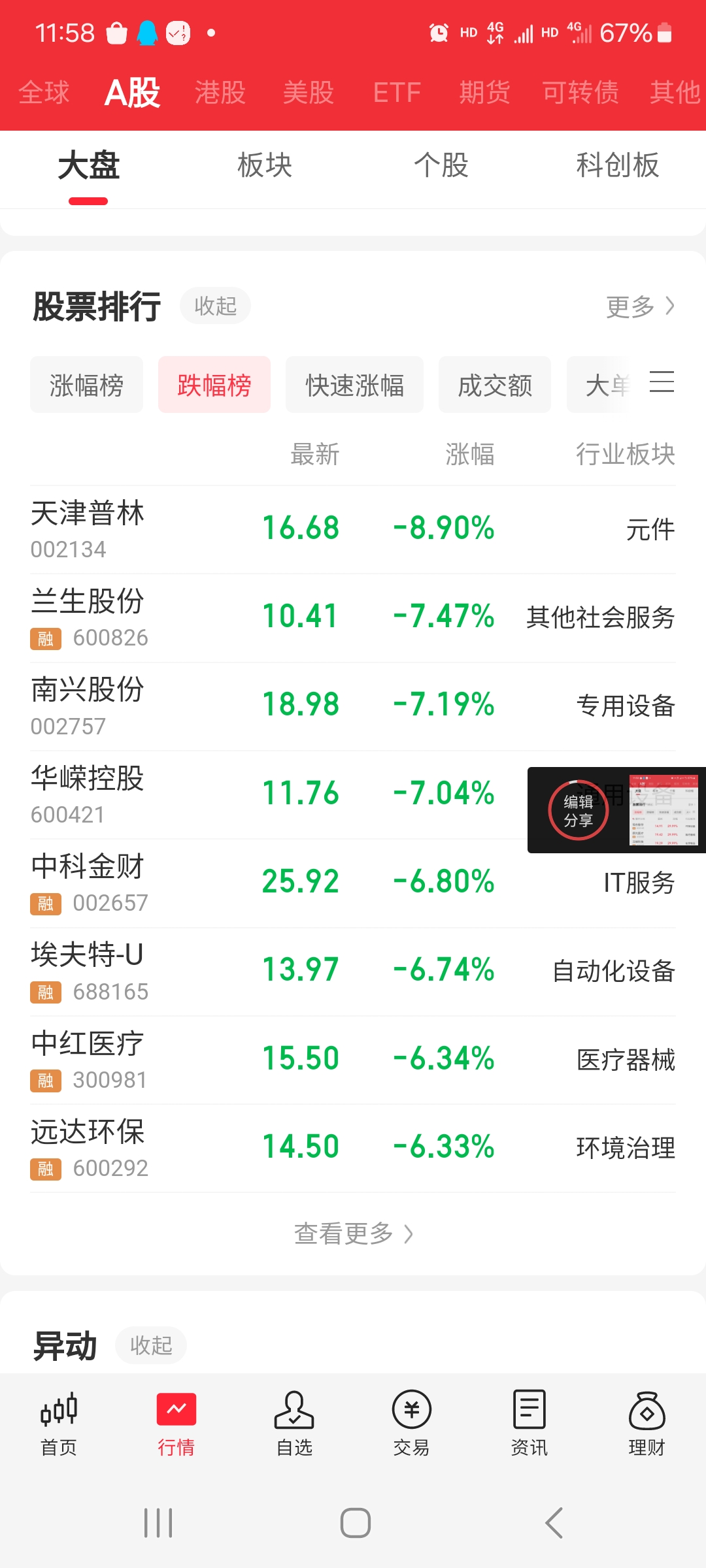Tap the 编辑分享 screenshot button
Viewport: 706px width, 1568px height.
point(578,810)
